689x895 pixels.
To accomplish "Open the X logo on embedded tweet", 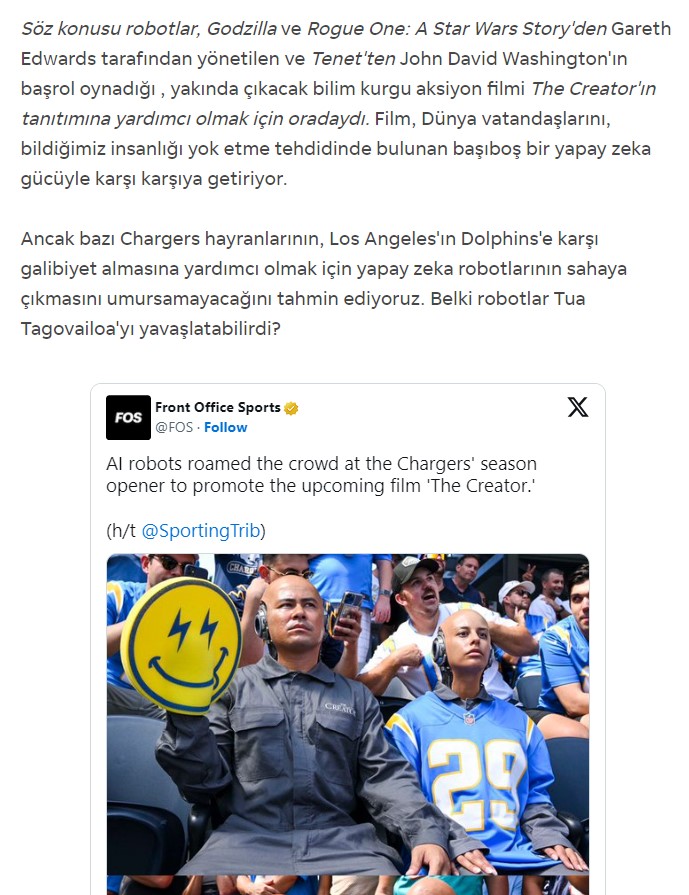I will coord(577,407).
